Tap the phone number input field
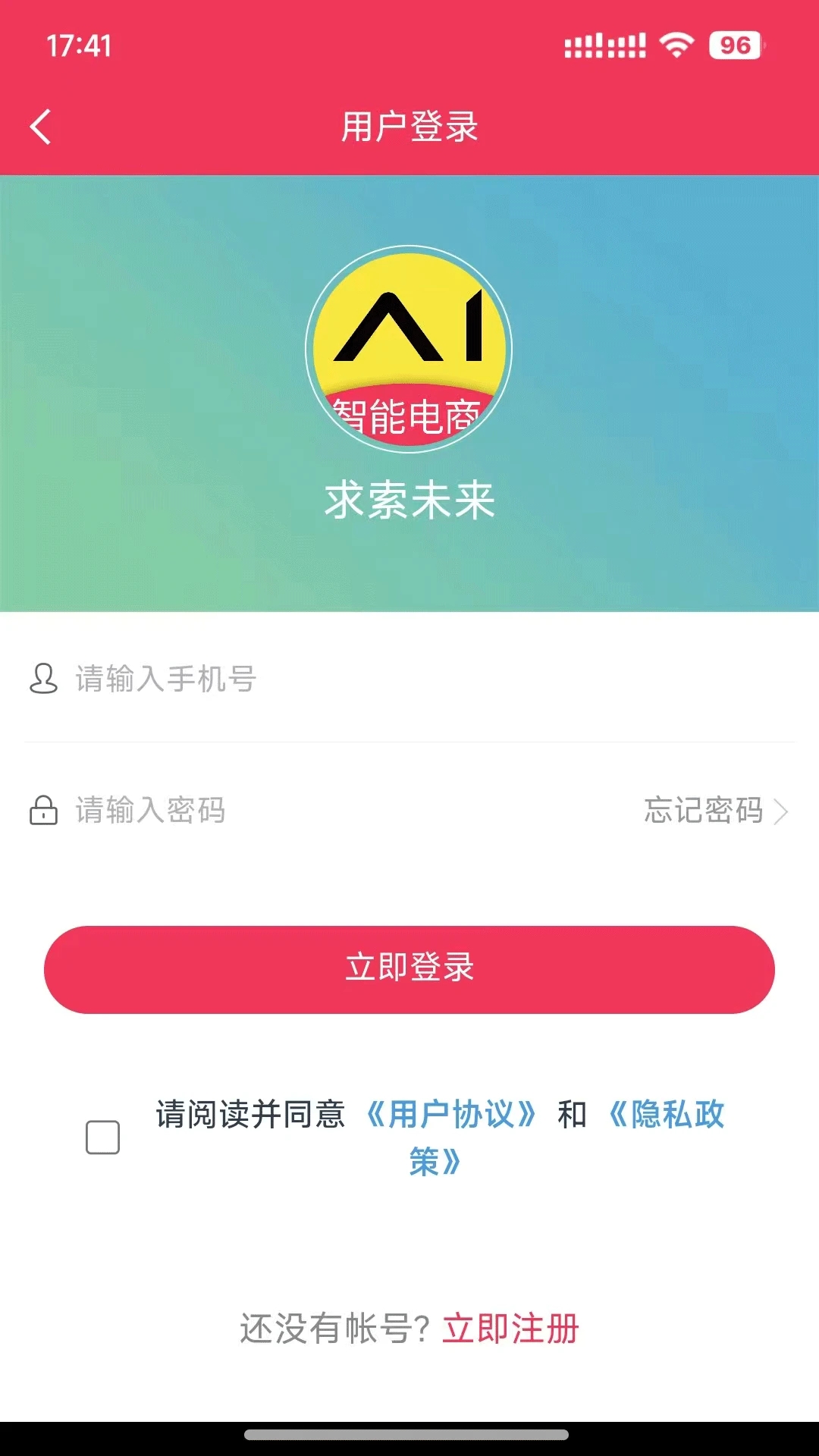Image resolution: width=819 pixels, height=1456 pixels. click(x=409, y=679)
